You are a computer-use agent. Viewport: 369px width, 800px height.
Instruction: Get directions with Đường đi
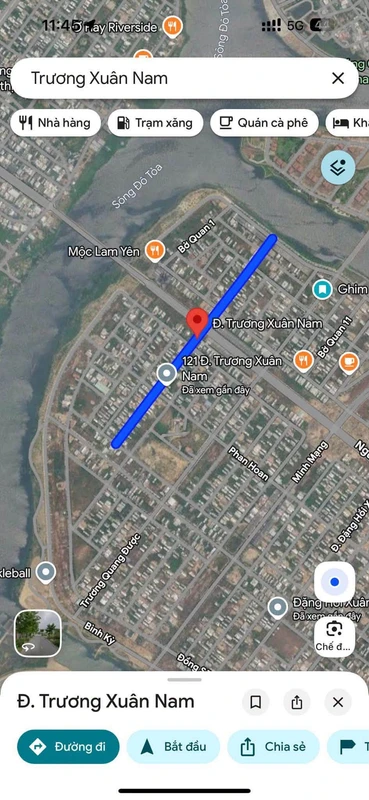click(x=68, y=746)
